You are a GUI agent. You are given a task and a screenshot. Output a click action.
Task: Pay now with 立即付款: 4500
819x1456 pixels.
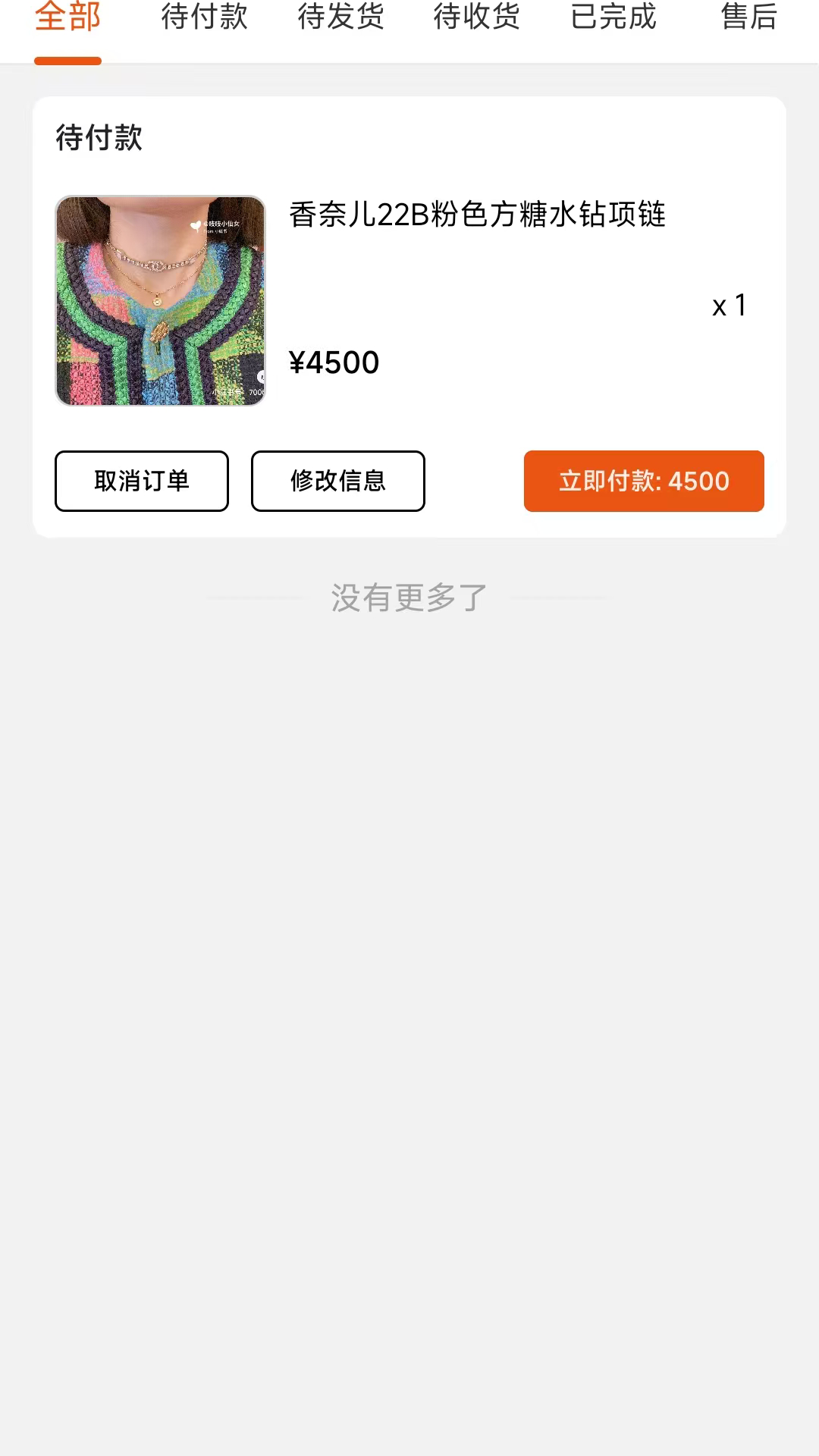(x=644, y=481)
